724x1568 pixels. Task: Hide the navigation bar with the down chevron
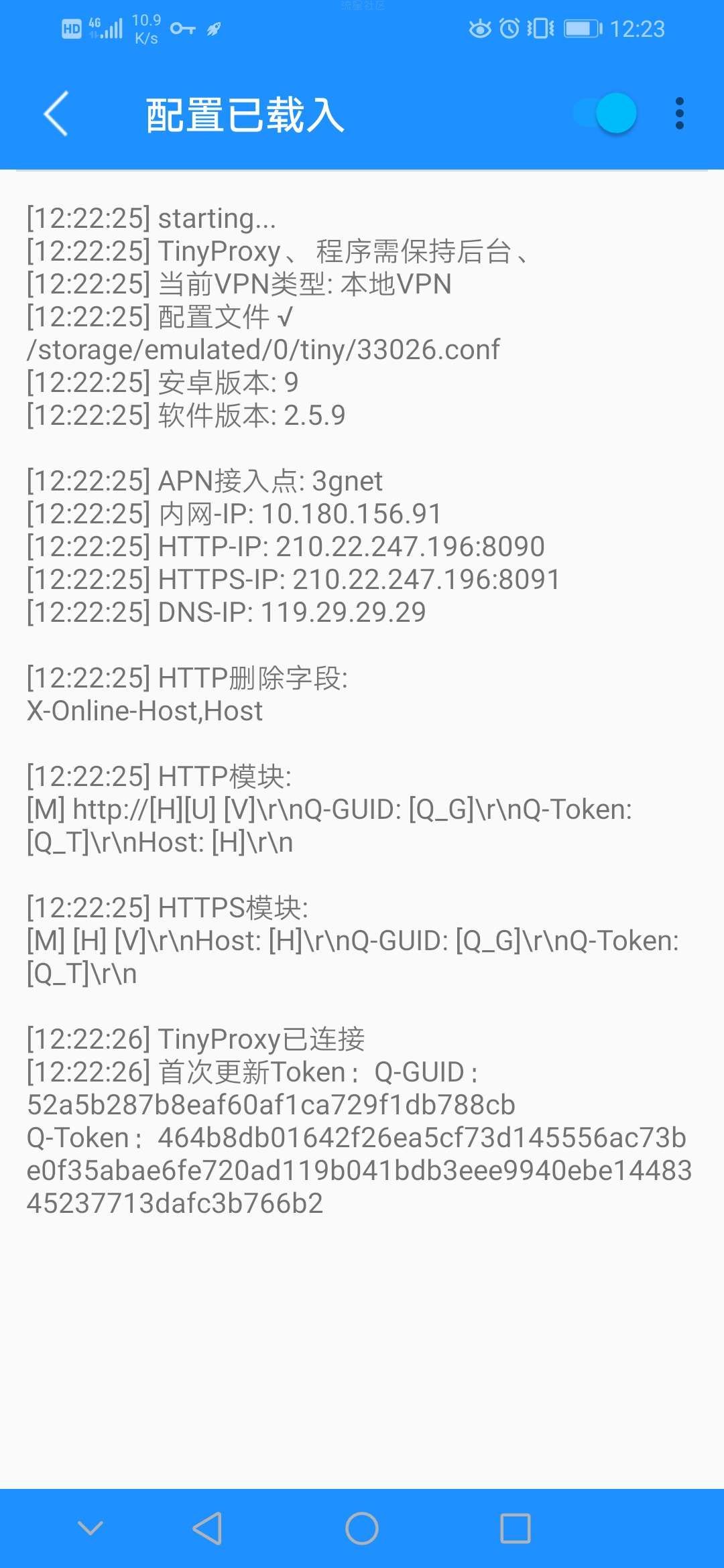(90, 1528)
